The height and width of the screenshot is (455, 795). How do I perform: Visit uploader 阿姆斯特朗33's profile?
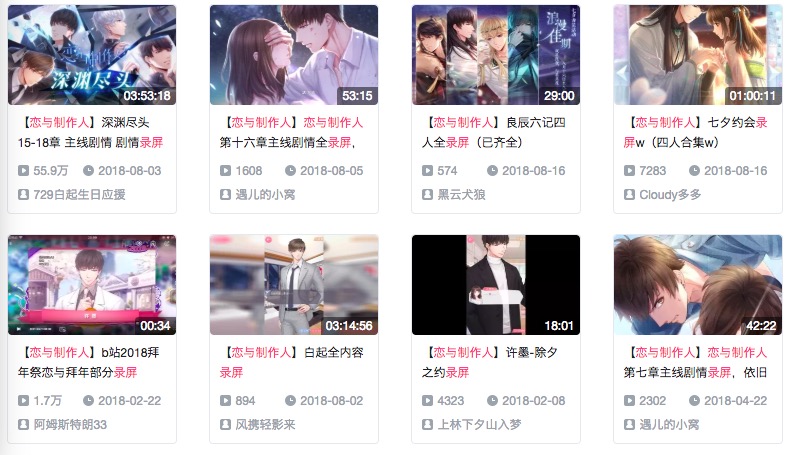[x=70, y=424]
